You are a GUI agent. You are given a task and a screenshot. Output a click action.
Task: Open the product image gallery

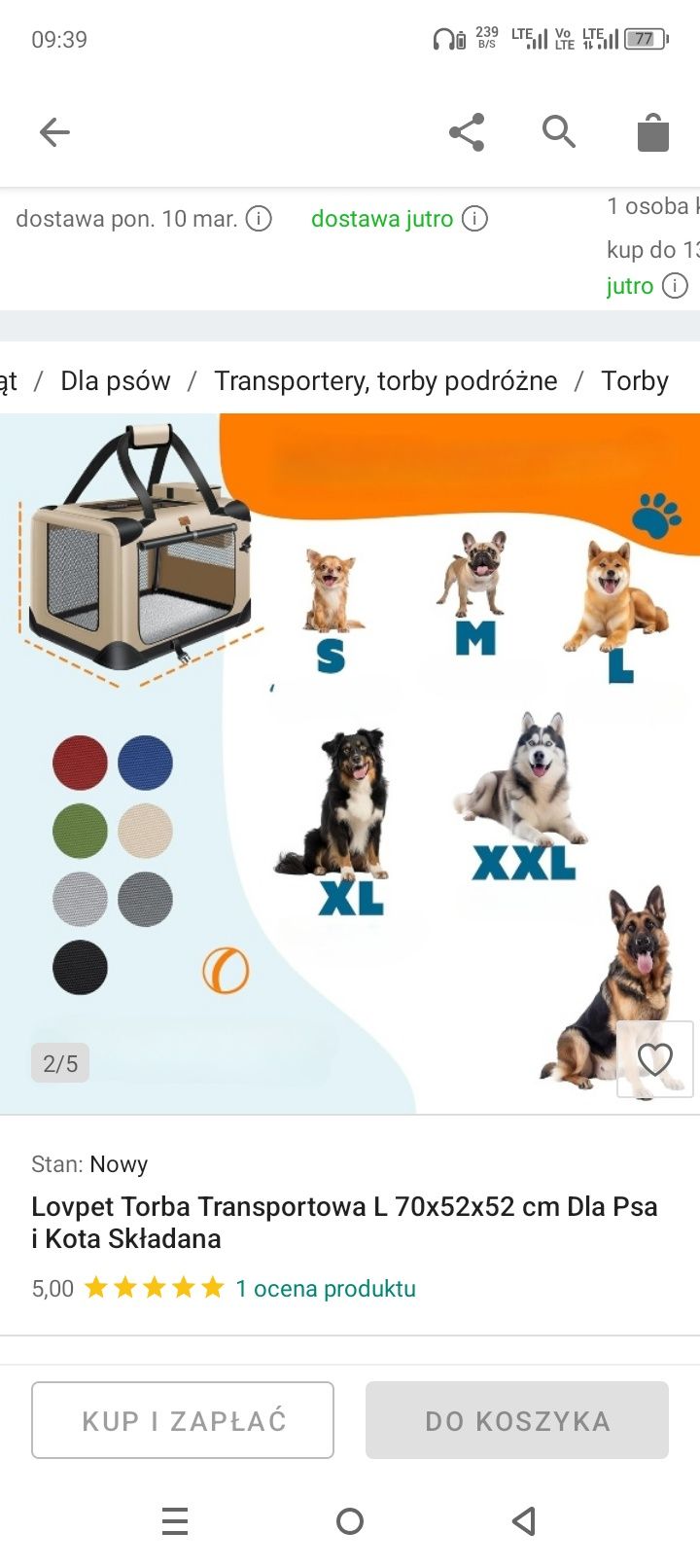350,764
